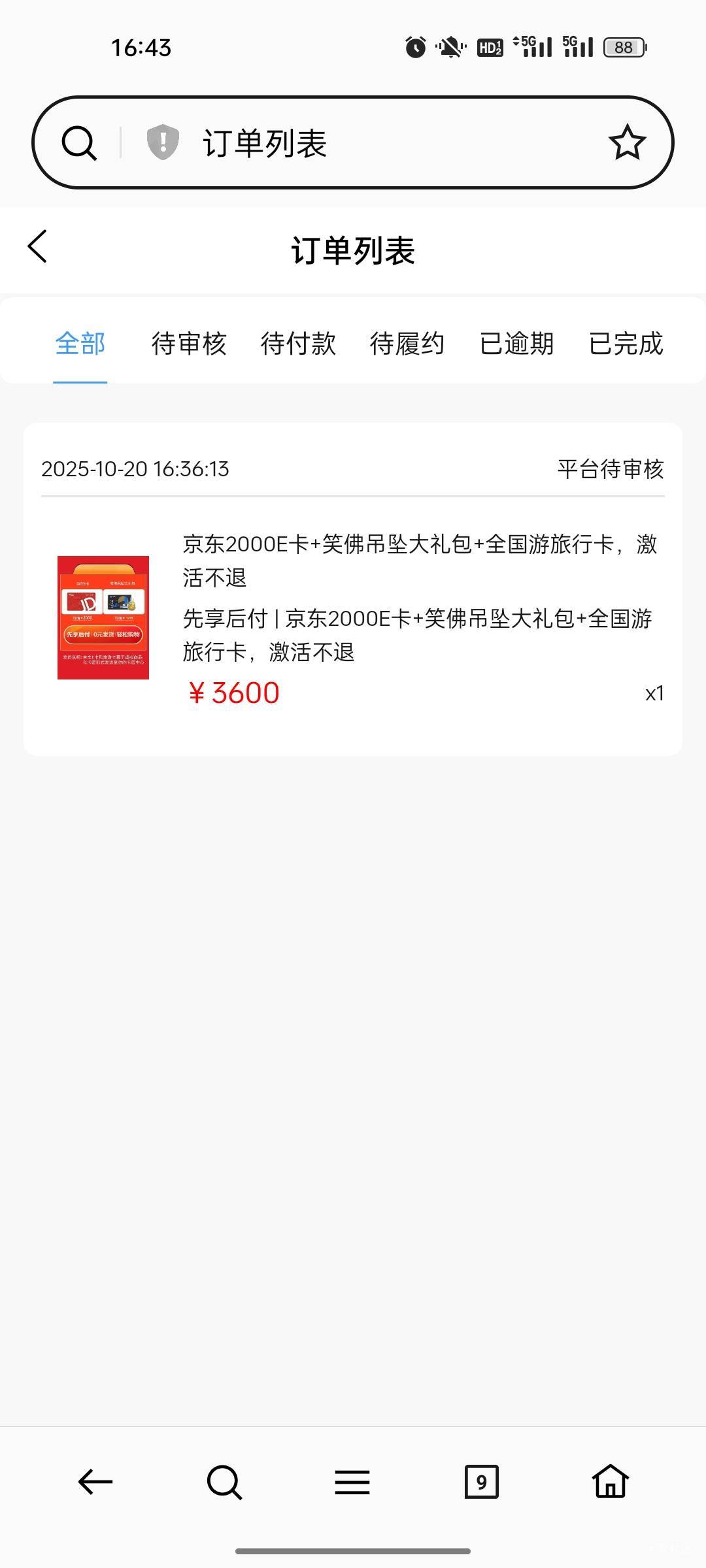The image size is (706, 1568).
Task: Open the site security shield info
Action: coord(163,142)
